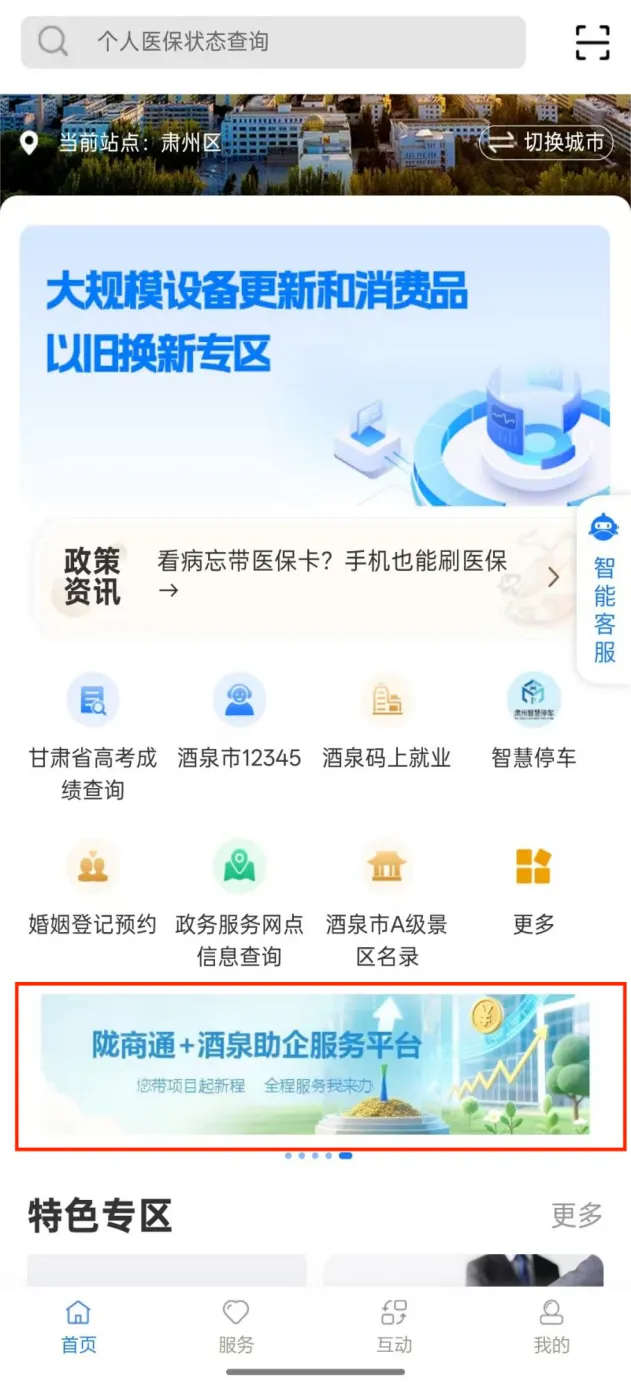This screenshot has width=631, height=1385.
Task: Go to the 首页 tab
Action: pyautogui.click(x=79, y=1326)
